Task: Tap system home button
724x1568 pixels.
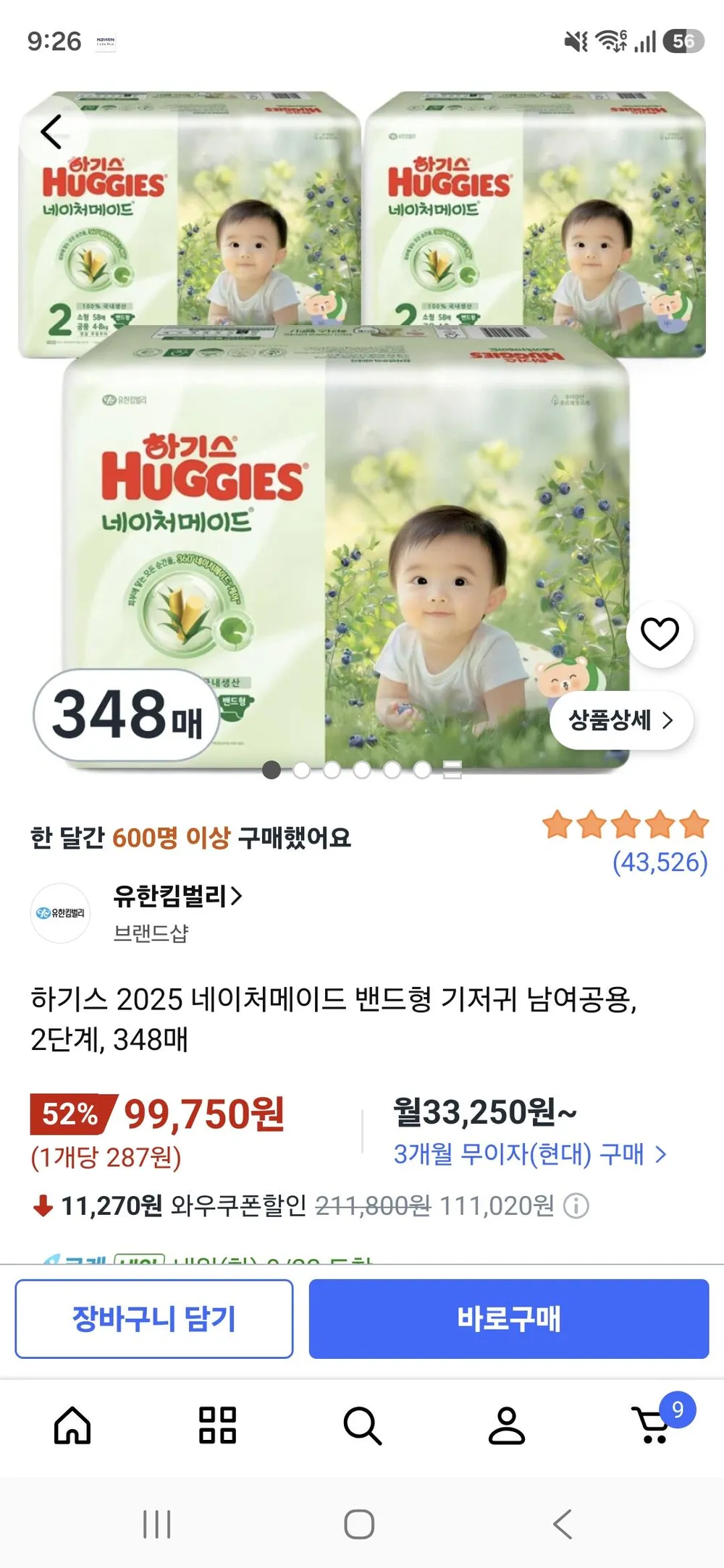Action: 359,1524
